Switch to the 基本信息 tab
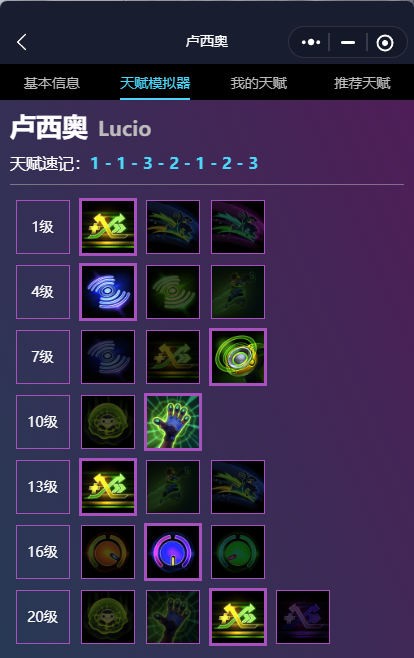Viewport: 414px width, 658px height. 52,83
